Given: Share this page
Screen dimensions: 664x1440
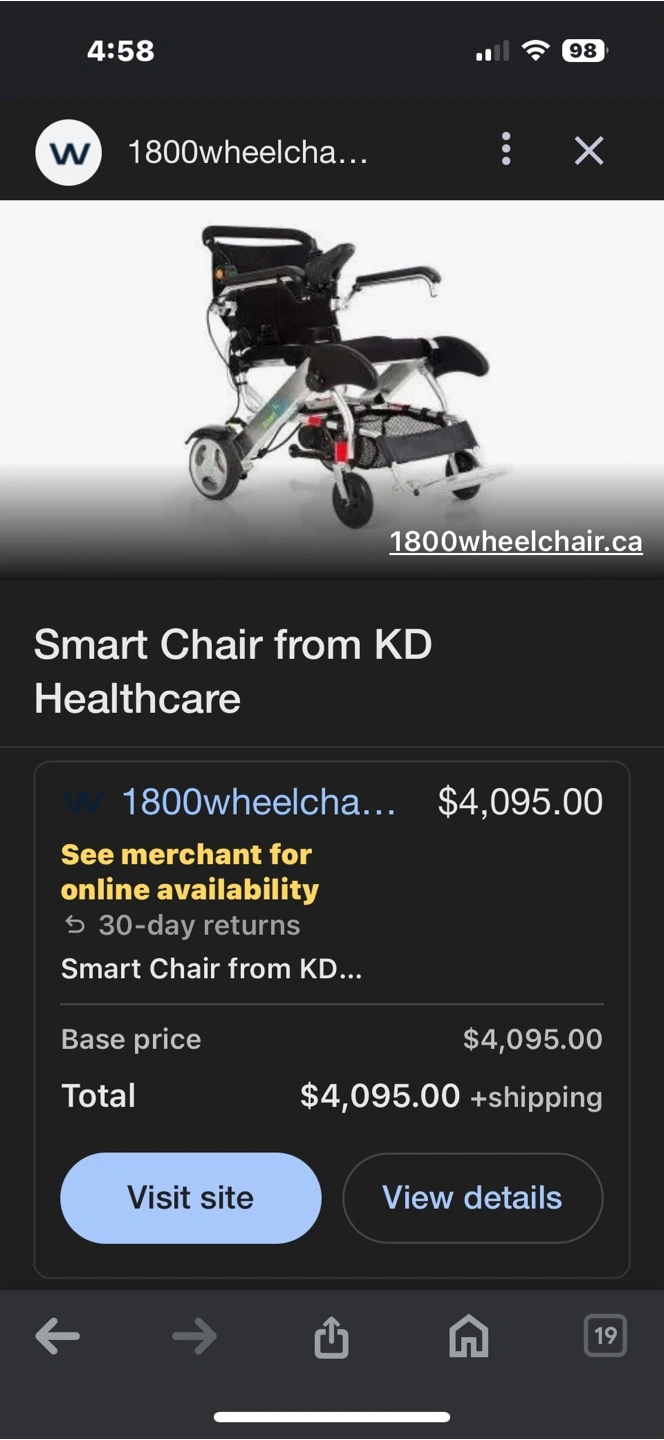Looking at the screenshot, I should [x=331, y=1337].
